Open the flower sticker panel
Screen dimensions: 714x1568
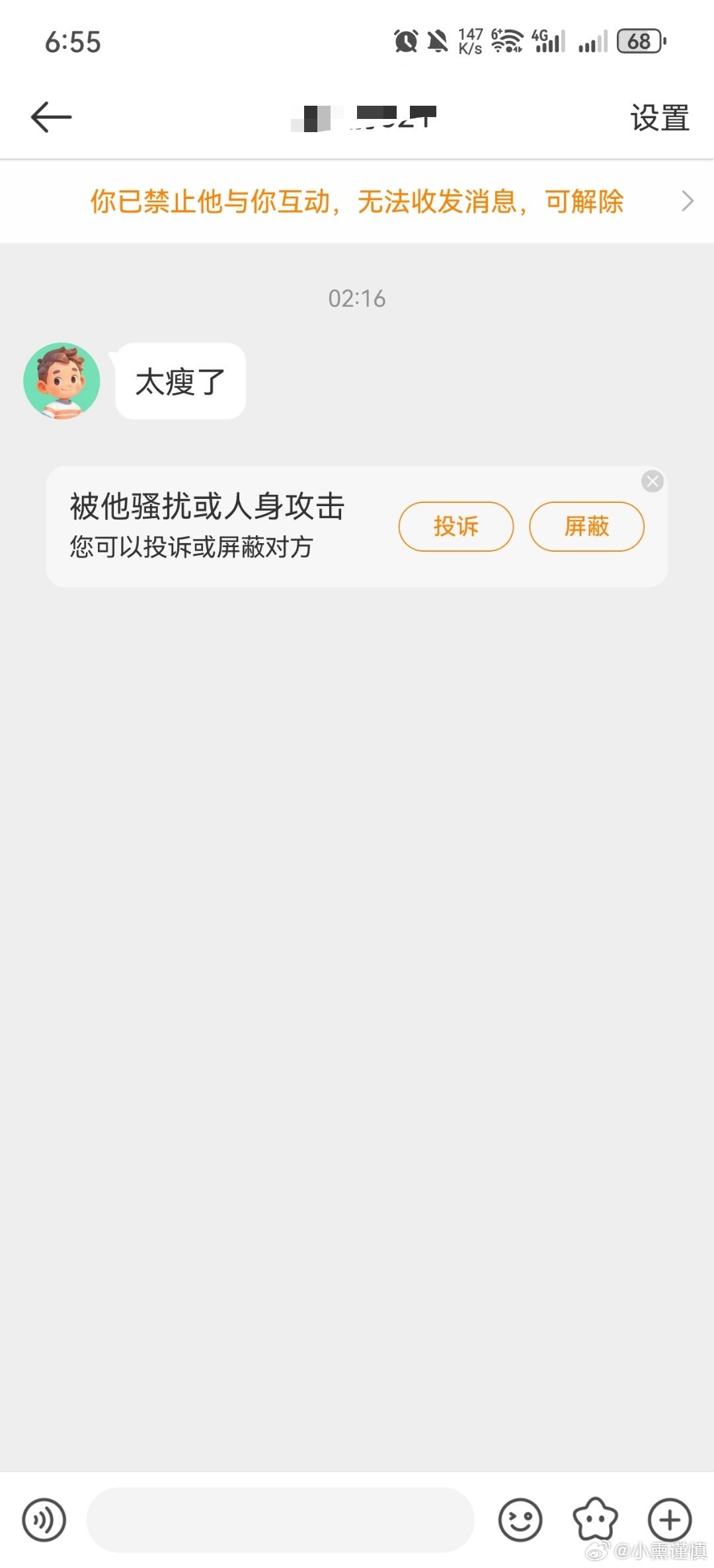595,1520
